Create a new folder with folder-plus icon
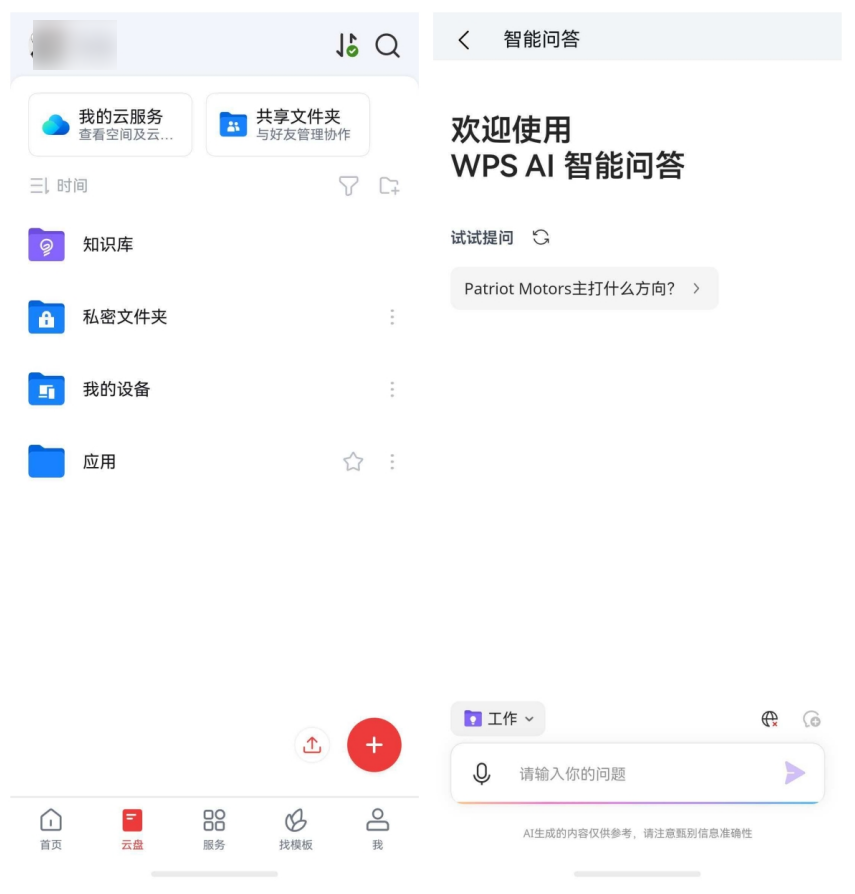855x894 pixels. 389,185
